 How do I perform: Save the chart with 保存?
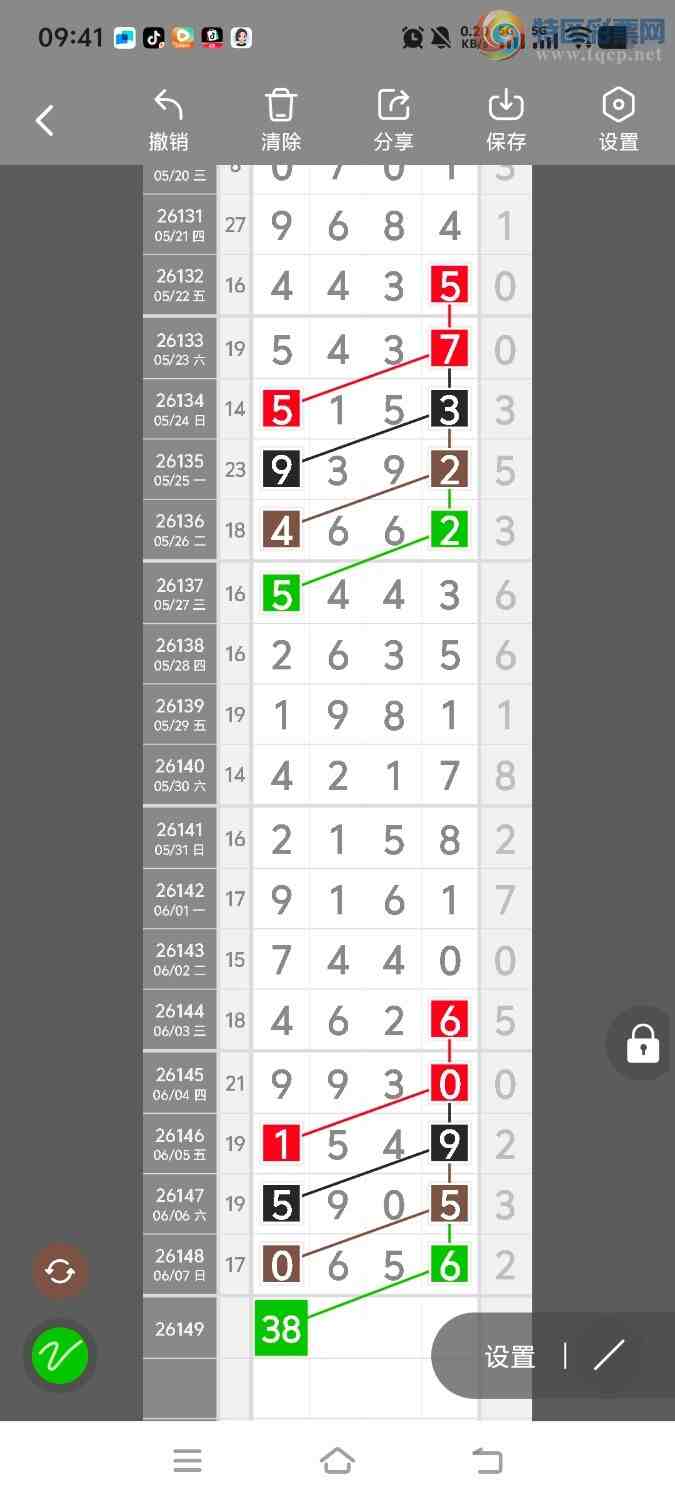pyautogui.click(x=506, y=120)
